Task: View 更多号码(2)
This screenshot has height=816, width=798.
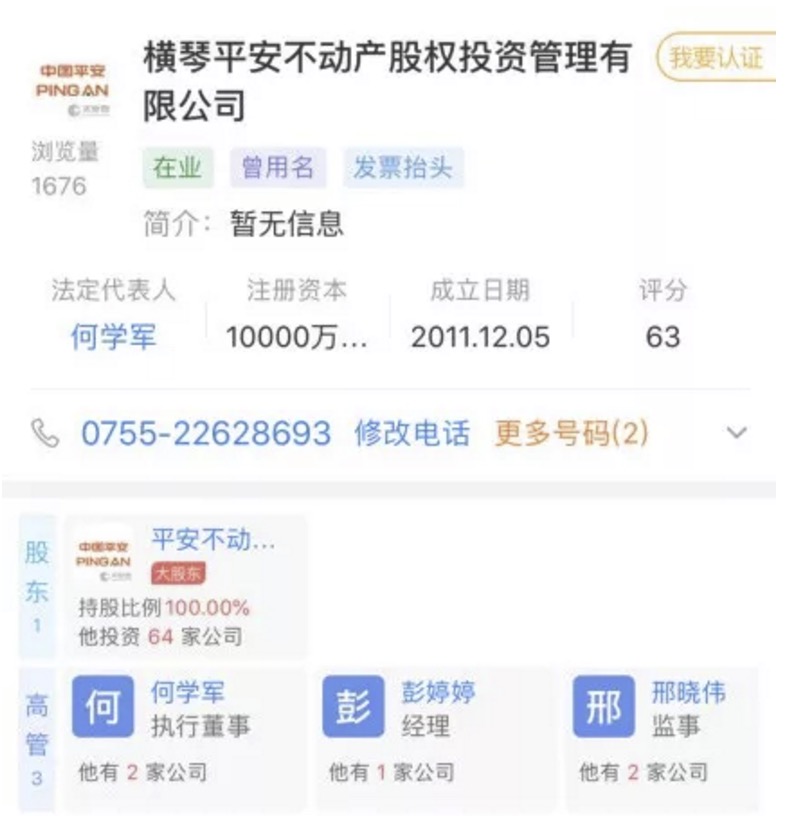Action: (571, 433)
